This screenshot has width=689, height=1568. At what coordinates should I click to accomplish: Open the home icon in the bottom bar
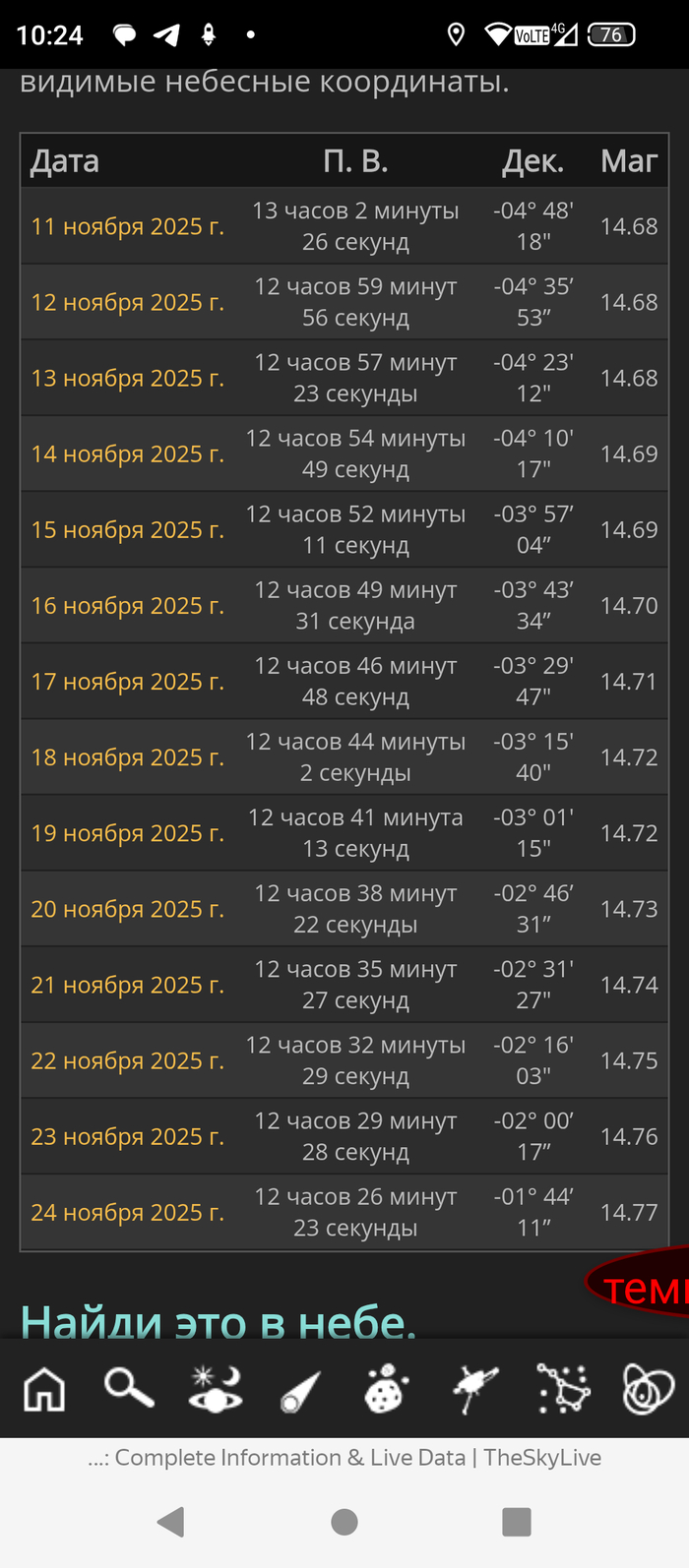pyautogui.click(x=44, y=1389)
